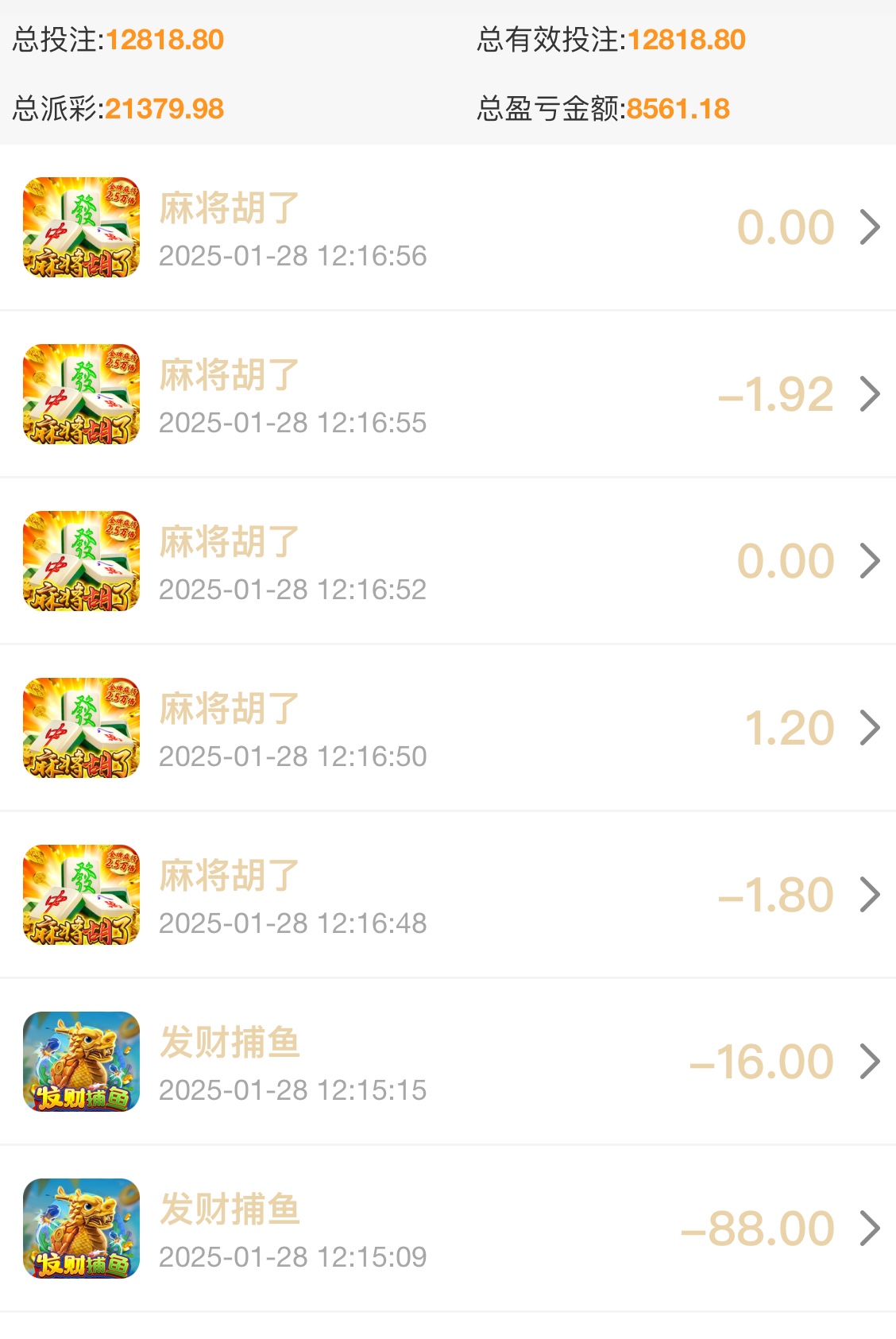The height and width of the screenshot is (1339, 896).
Task: Select the 麻将胡了 record at 12:16:50
Action: click(x=448, y=729)
